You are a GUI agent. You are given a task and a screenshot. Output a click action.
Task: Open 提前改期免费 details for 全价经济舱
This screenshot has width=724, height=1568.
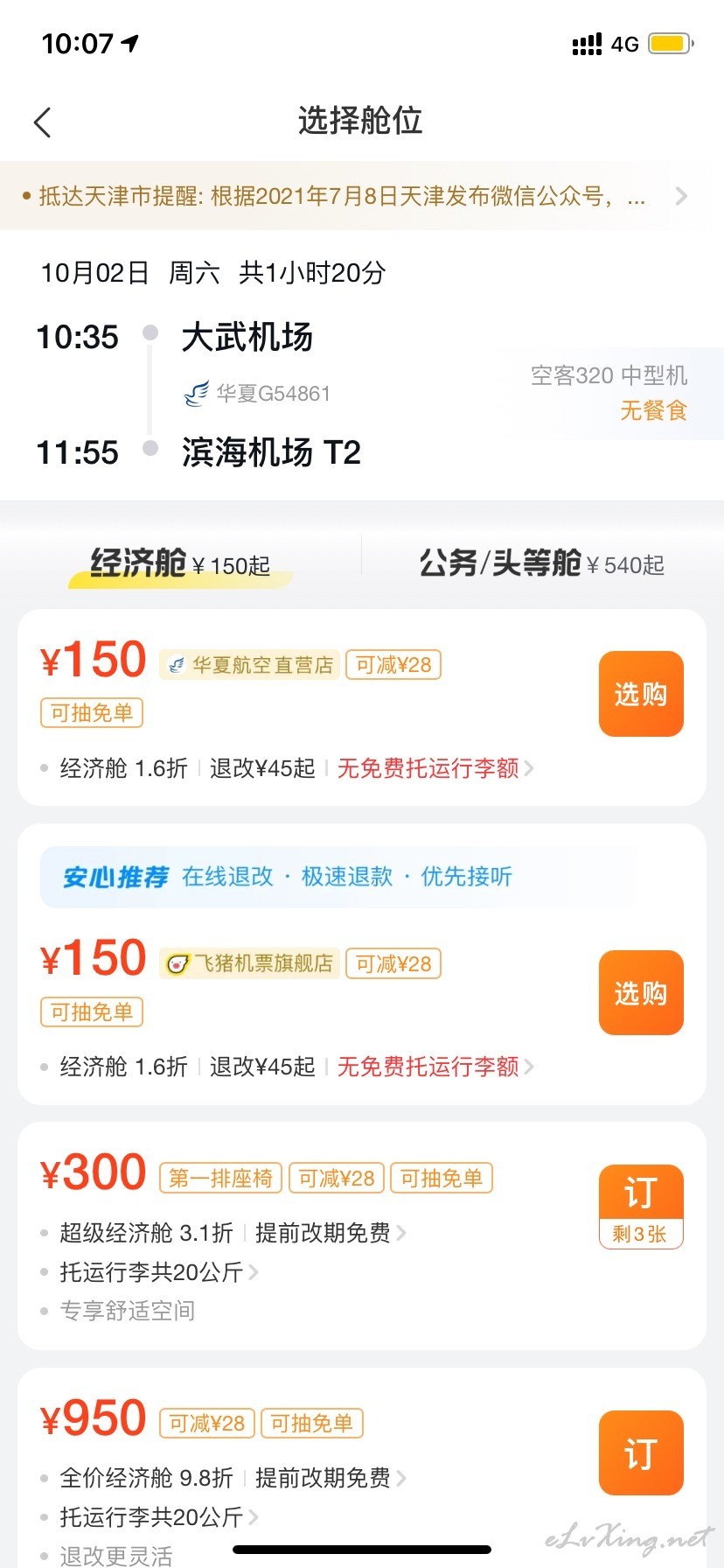click(x=331, y=1478)
